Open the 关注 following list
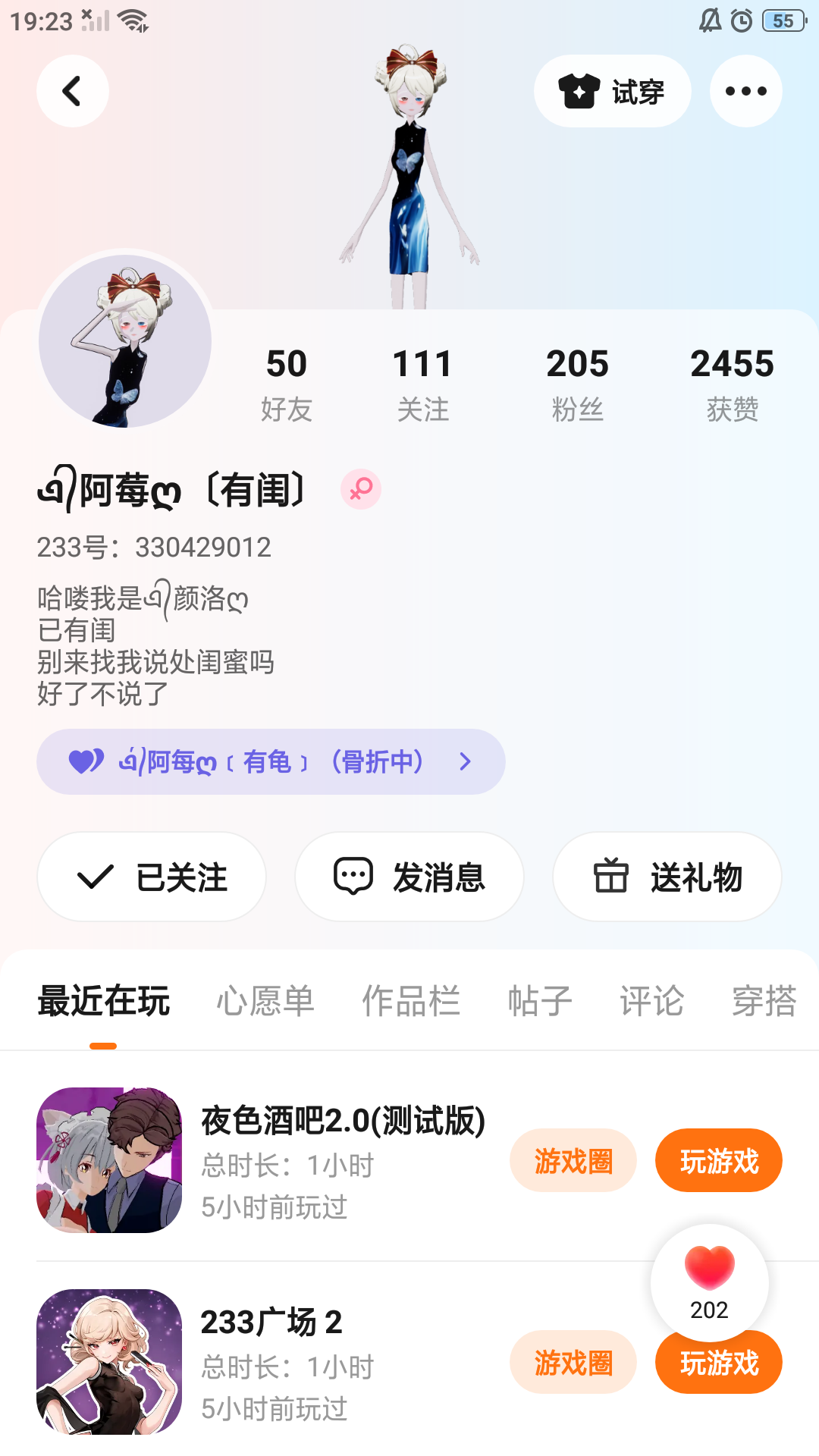This screenshot has height=1456, width=819. point(423,384)
